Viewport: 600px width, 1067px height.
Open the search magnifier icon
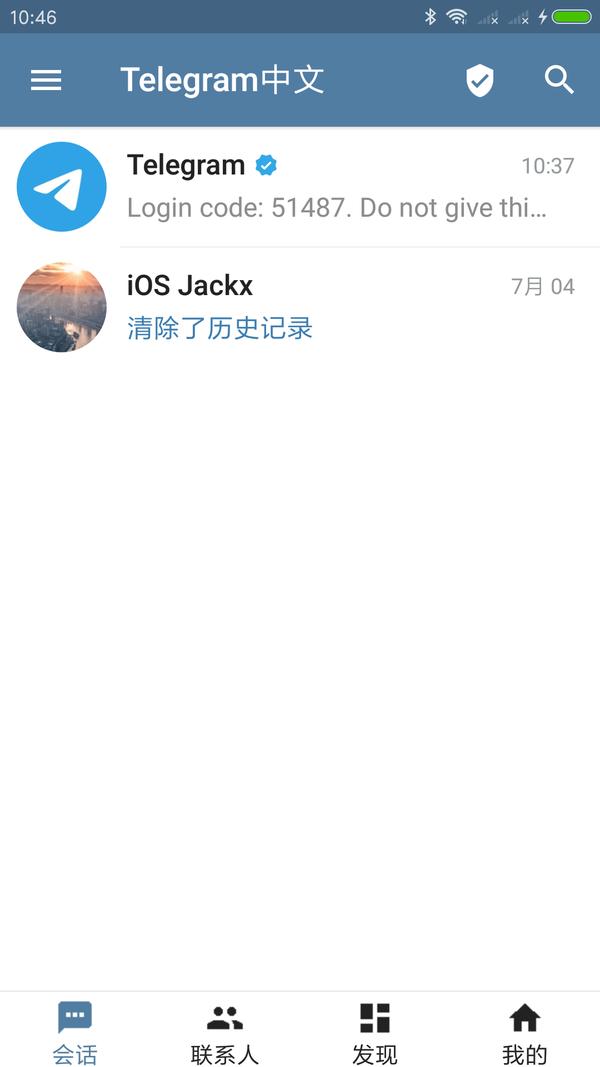pos(559,80)
